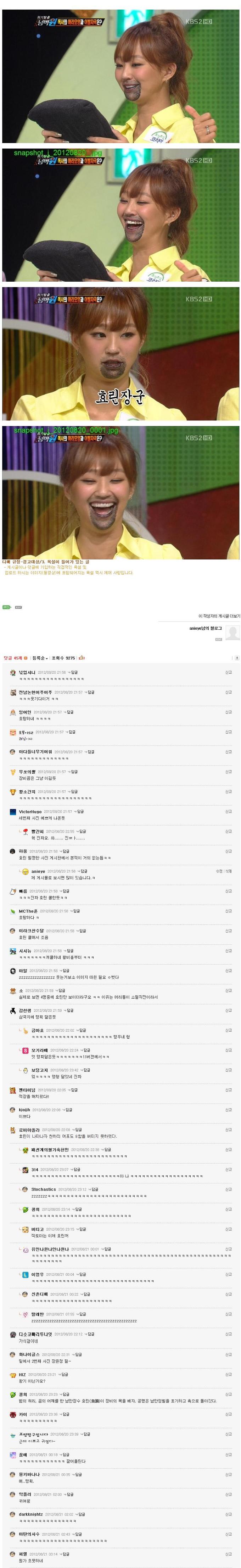The width and height of the screenshot is (241, 1568).
Task: Open VictorHugo's profile name
Action: (30, 811)
